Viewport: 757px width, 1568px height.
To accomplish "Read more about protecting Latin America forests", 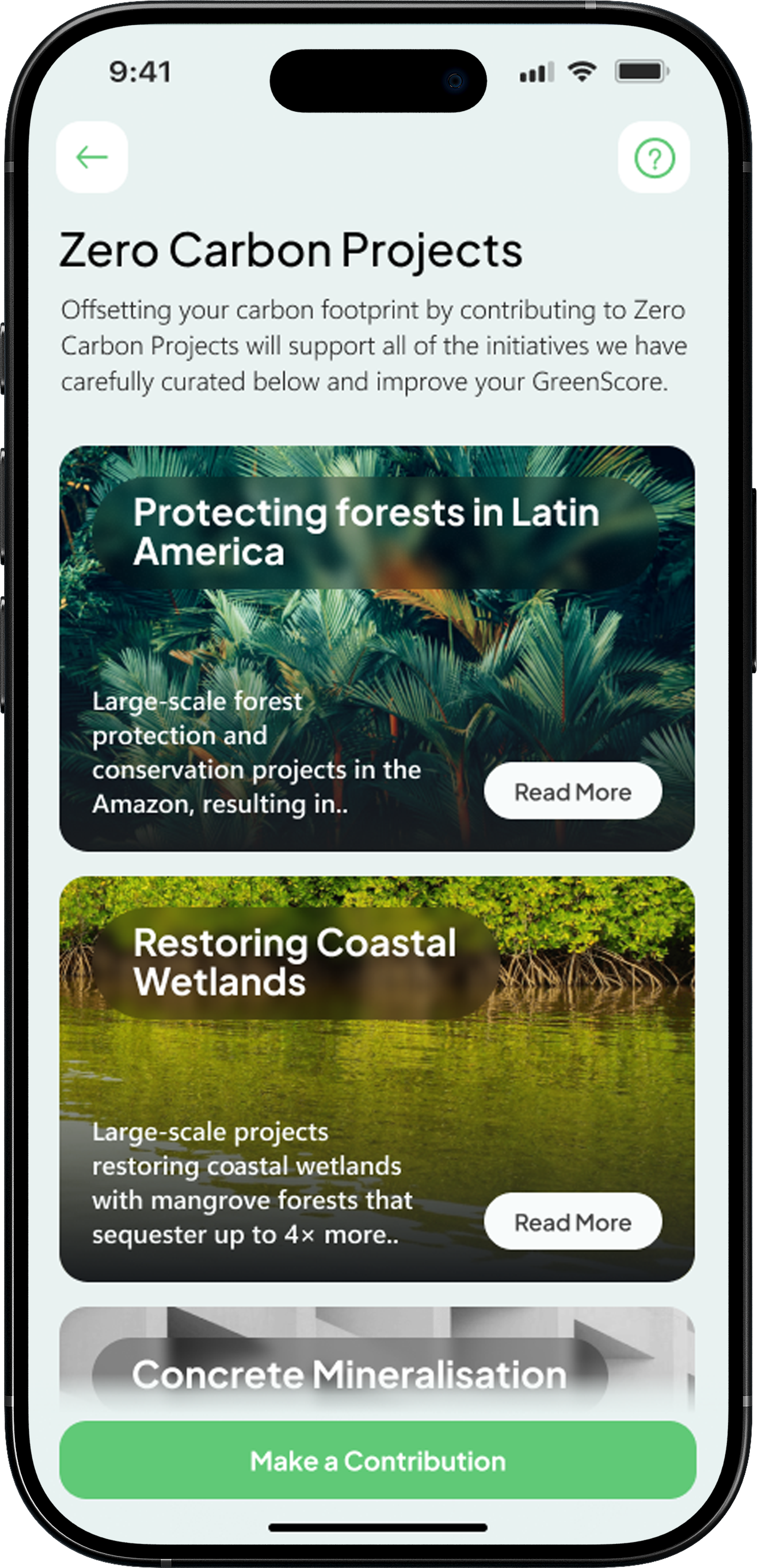I will click(x=573, y=791).
